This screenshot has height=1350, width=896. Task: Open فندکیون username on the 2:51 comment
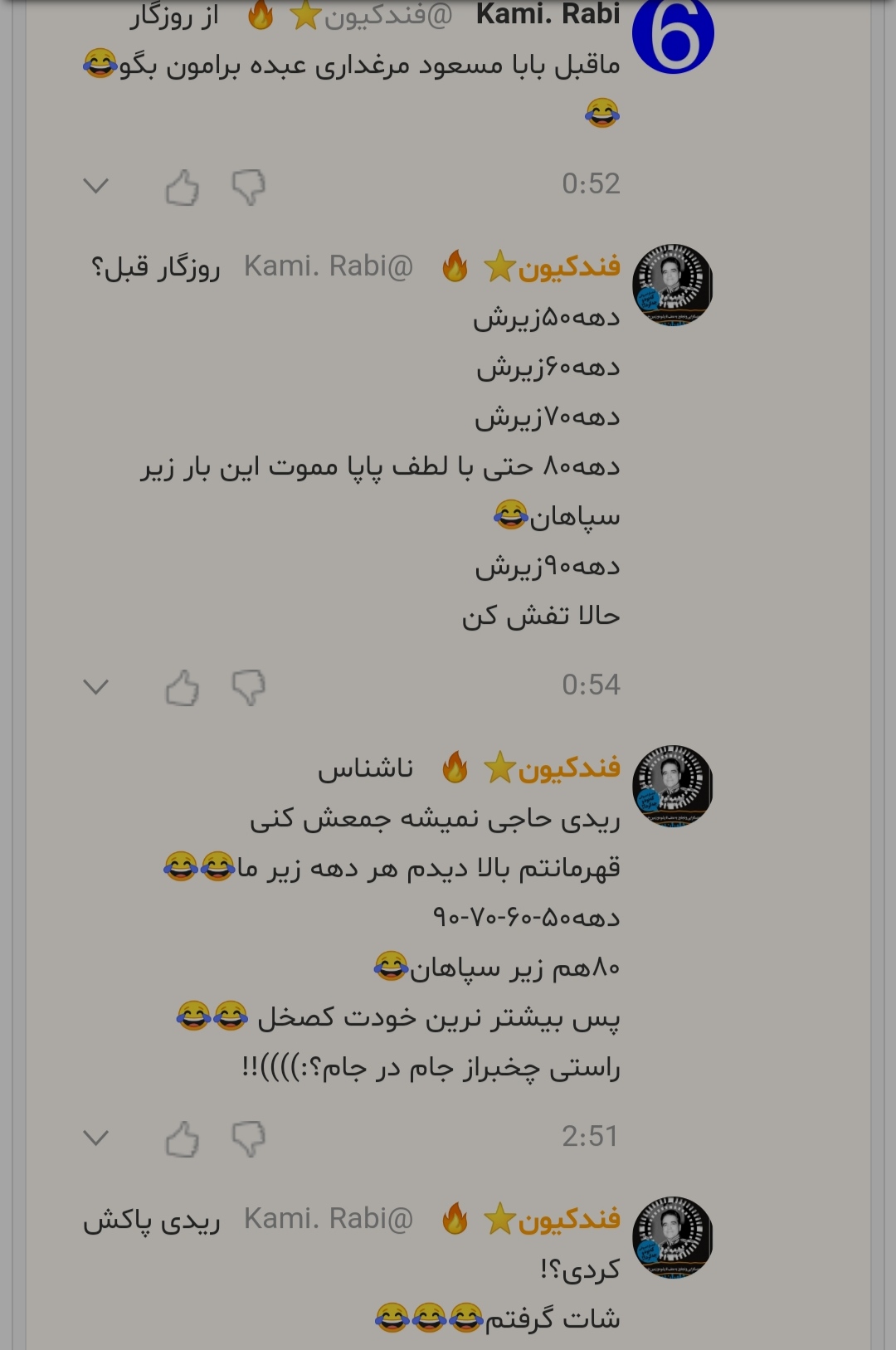pos(569,768)
